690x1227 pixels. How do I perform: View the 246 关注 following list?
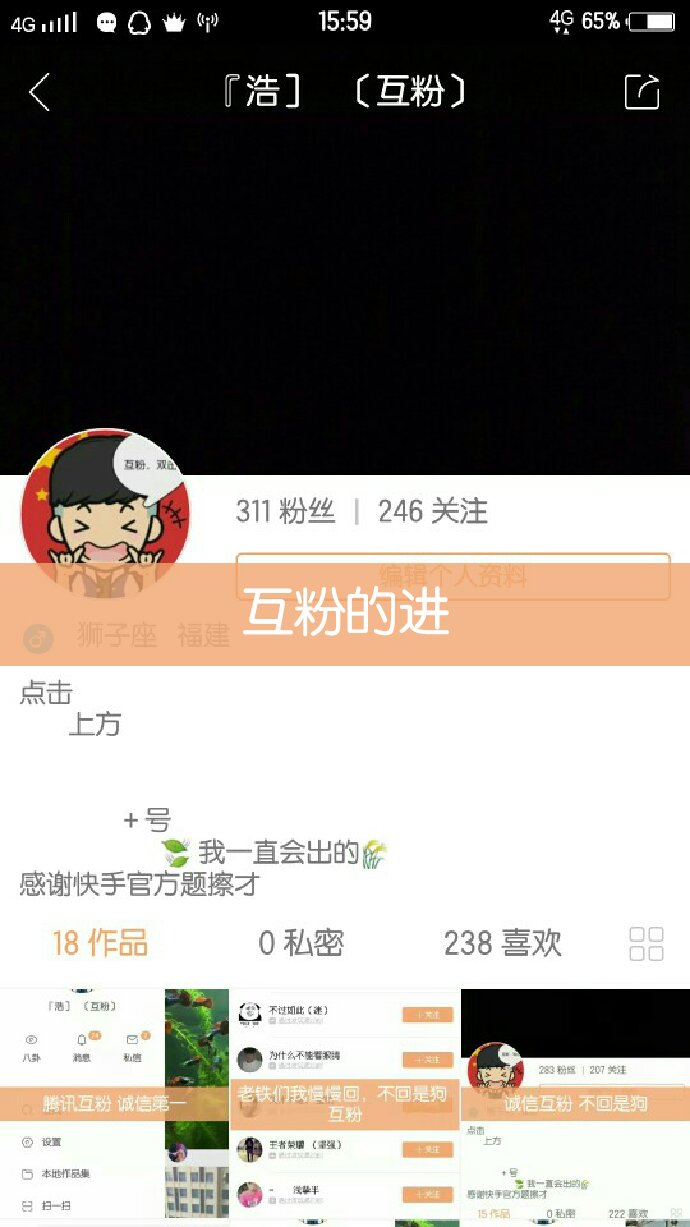(x=432, y=512)
